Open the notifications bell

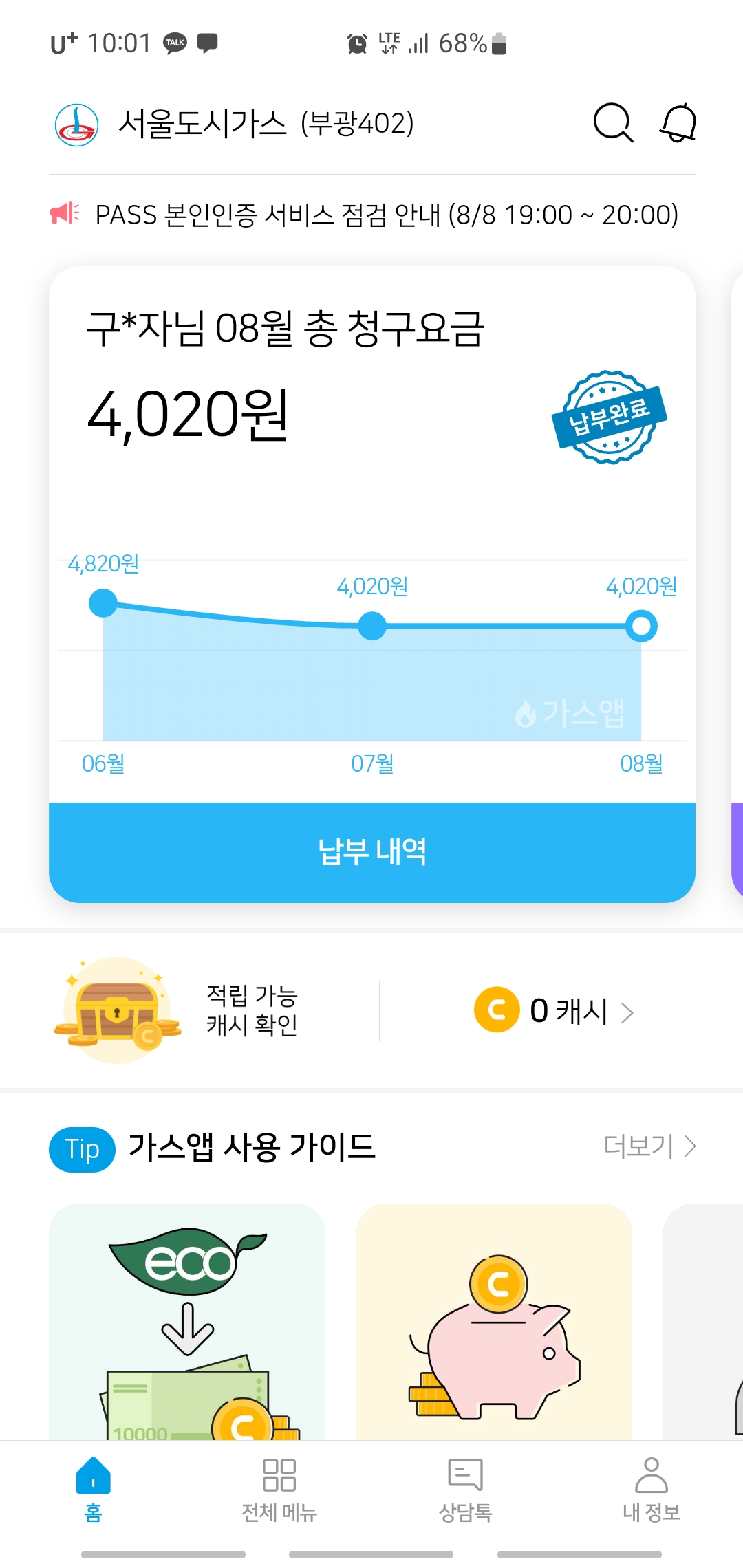click(x=678, y=123)
